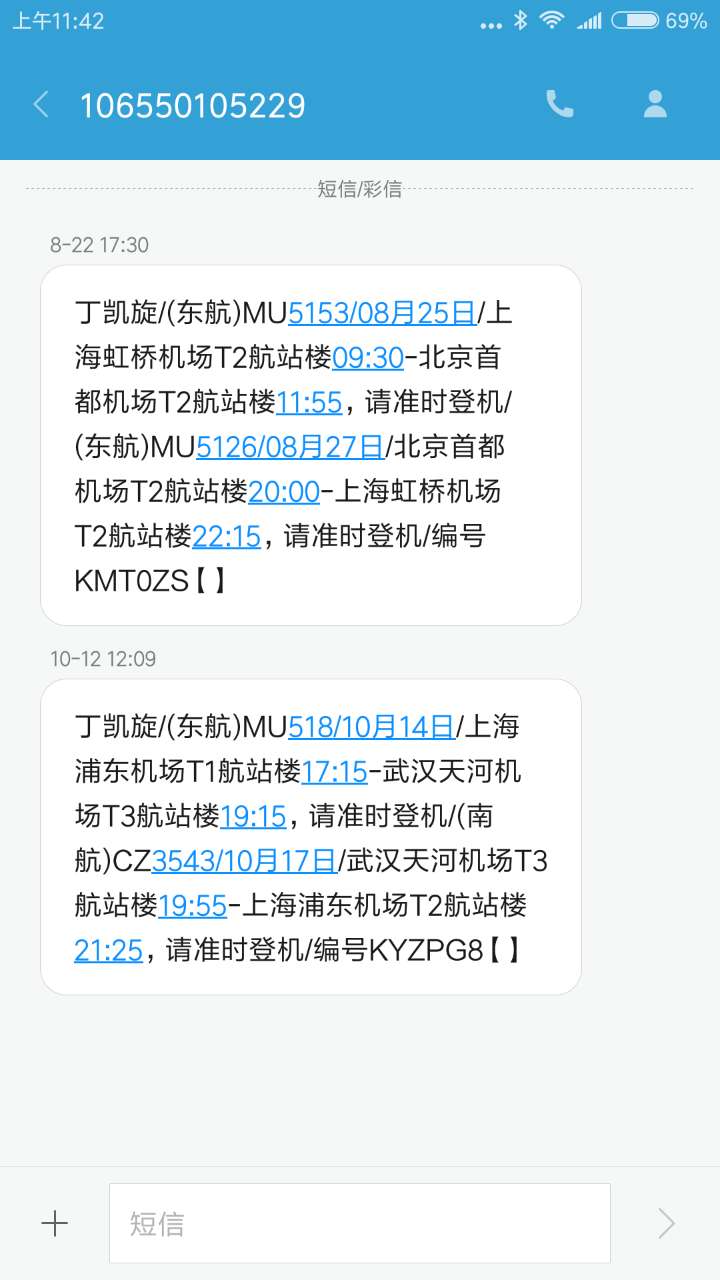Tap the 5153/08月25日 link
The width and height of the screenshot is (720, 1280).
coord(382,313)
